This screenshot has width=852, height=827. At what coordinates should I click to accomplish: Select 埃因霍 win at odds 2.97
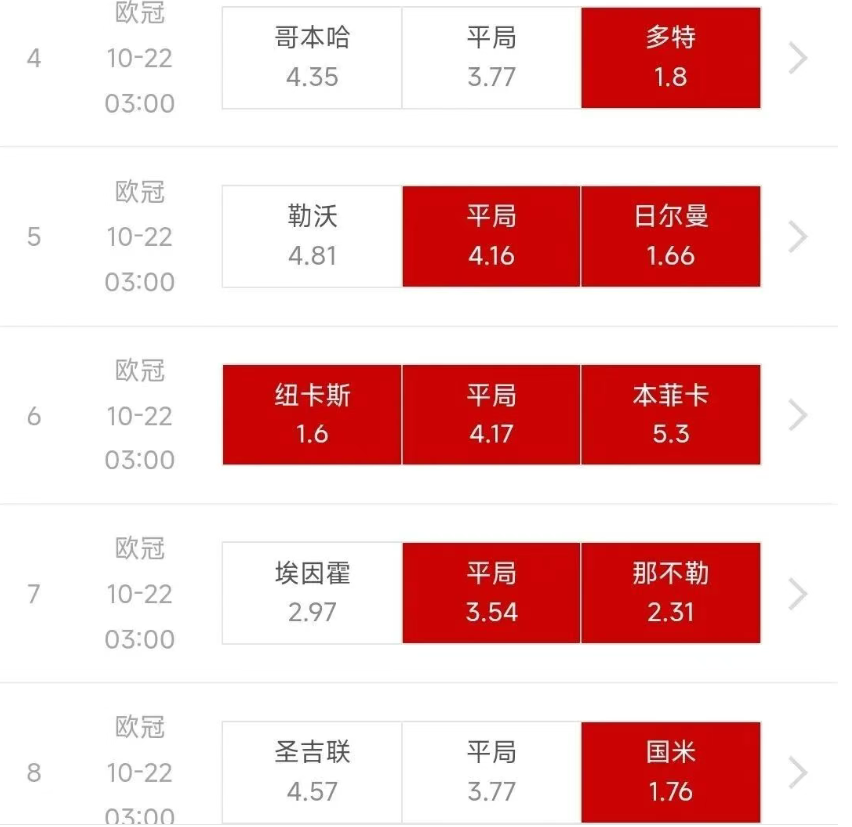pos(312,593)
